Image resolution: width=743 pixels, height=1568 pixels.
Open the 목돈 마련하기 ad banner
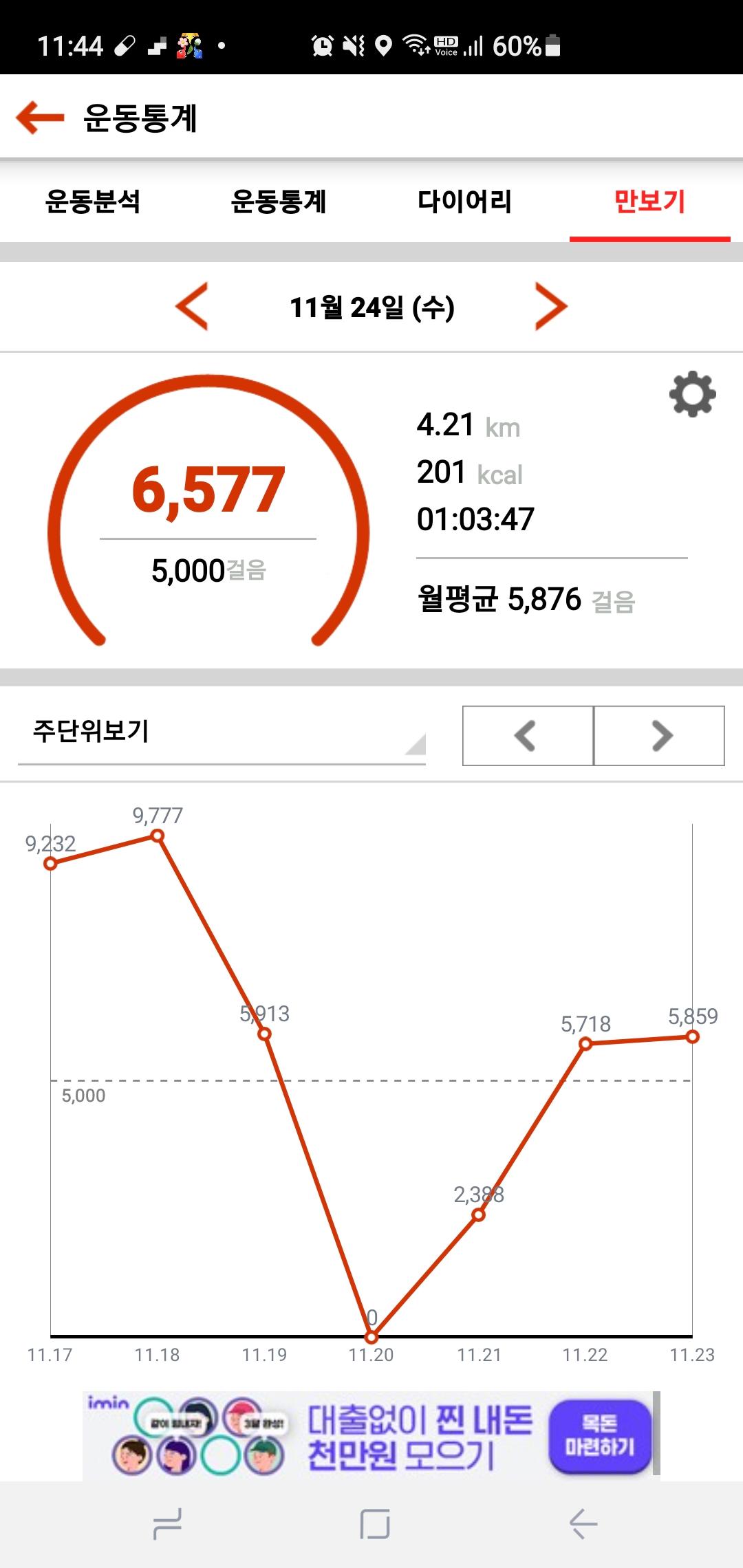(x=599, y=1436)
